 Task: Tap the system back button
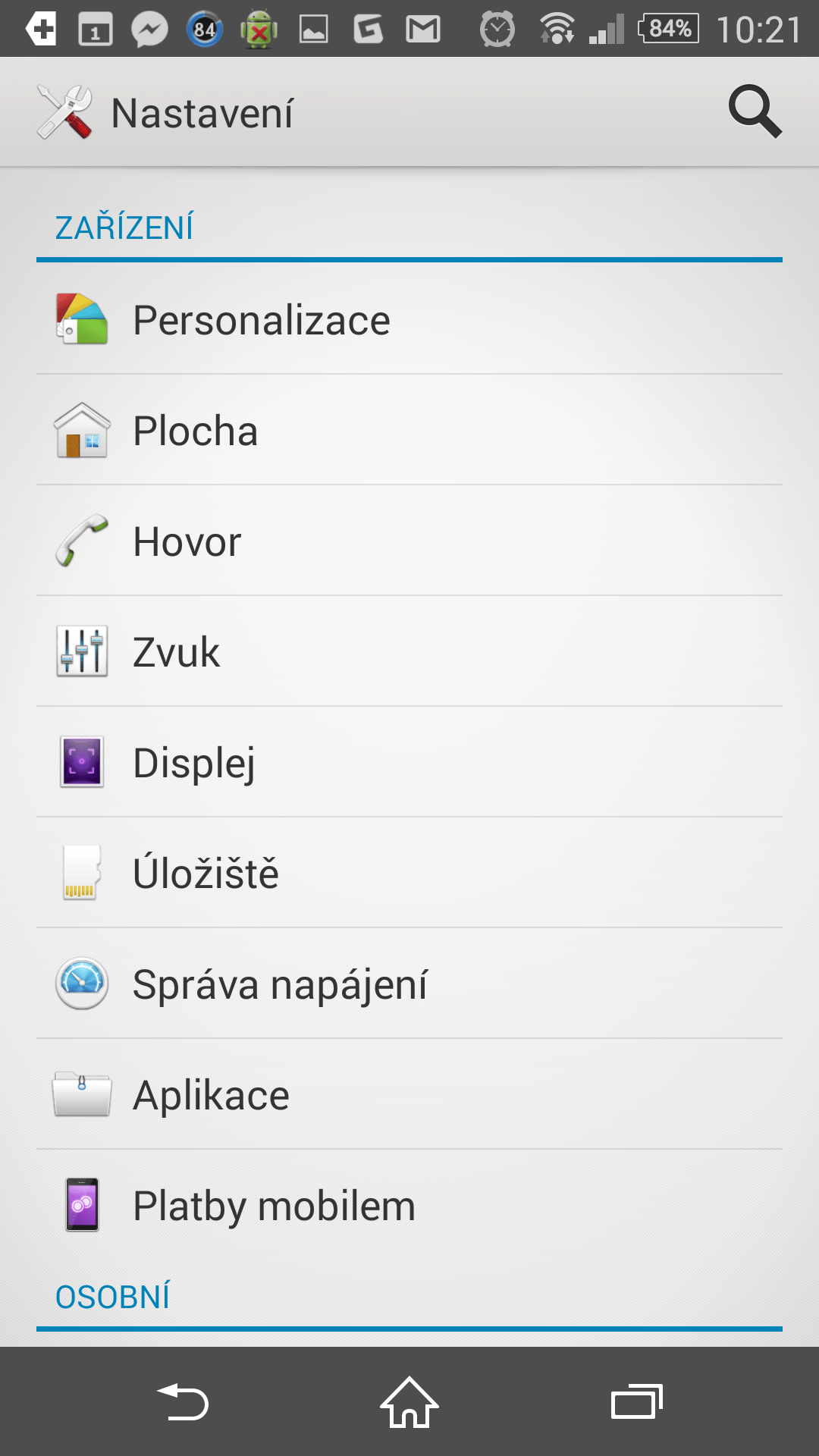183,1401
